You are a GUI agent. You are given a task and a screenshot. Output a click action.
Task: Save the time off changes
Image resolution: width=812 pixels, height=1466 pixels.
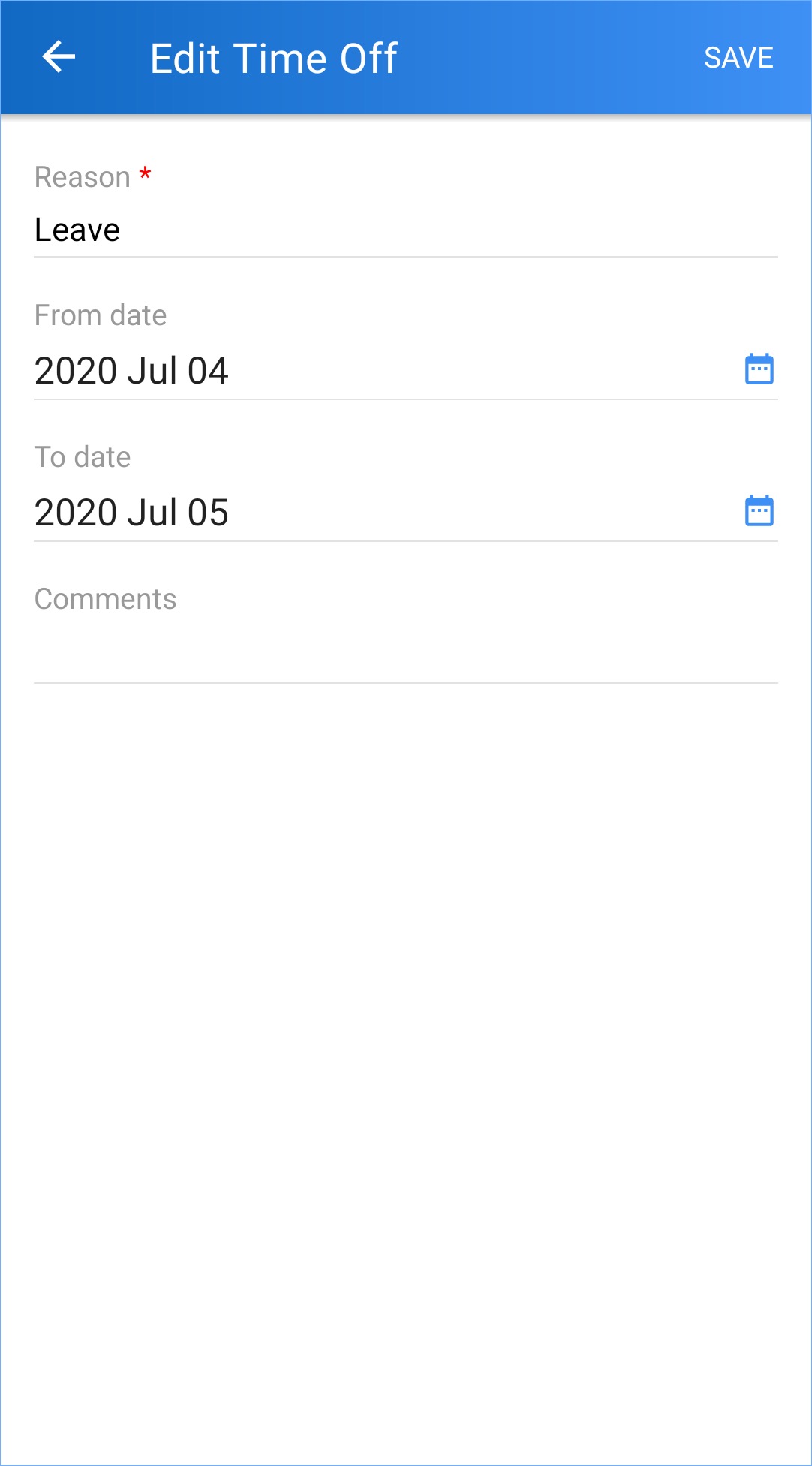pyautogui.click(x=738, y=58)
